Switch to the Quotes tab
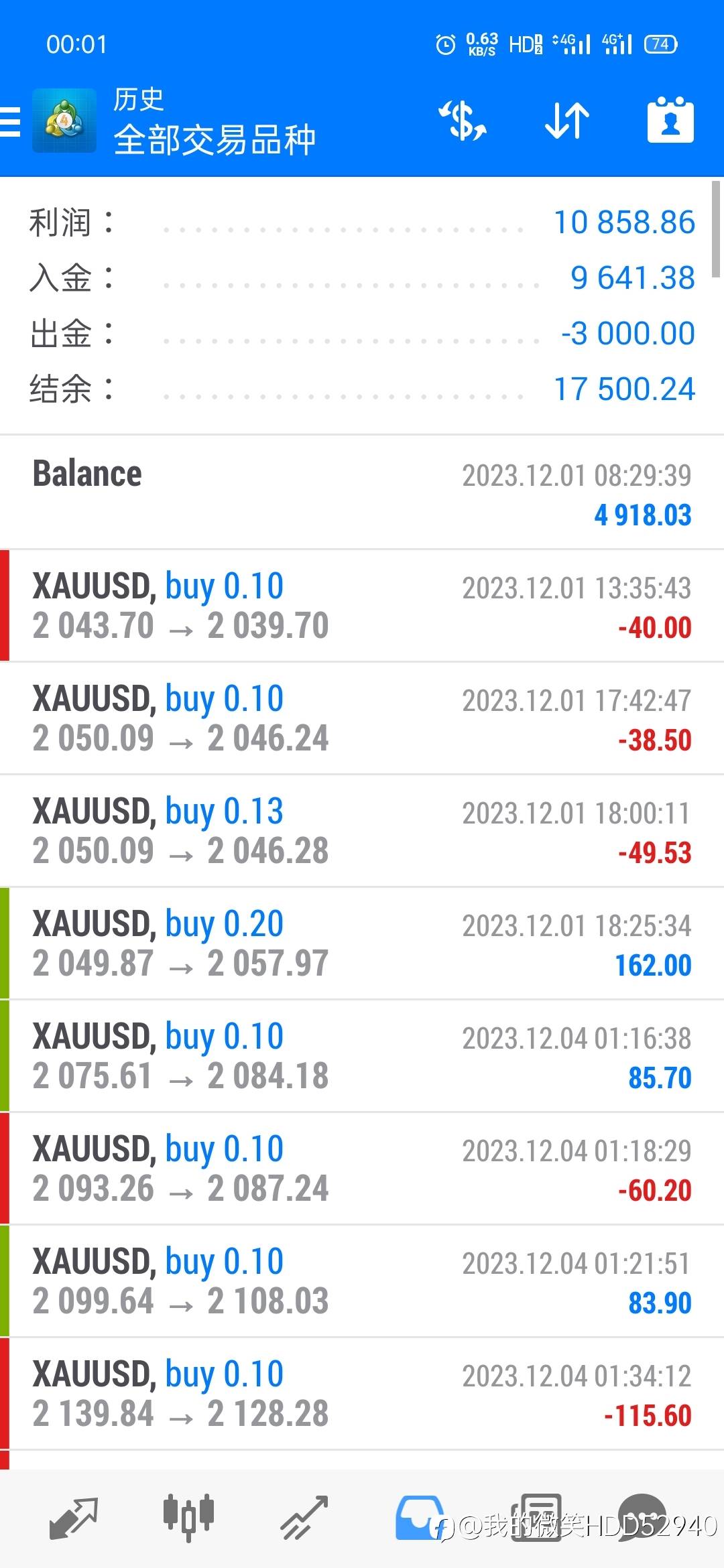Screen dimensions: 724x1568 [74, 1518]
